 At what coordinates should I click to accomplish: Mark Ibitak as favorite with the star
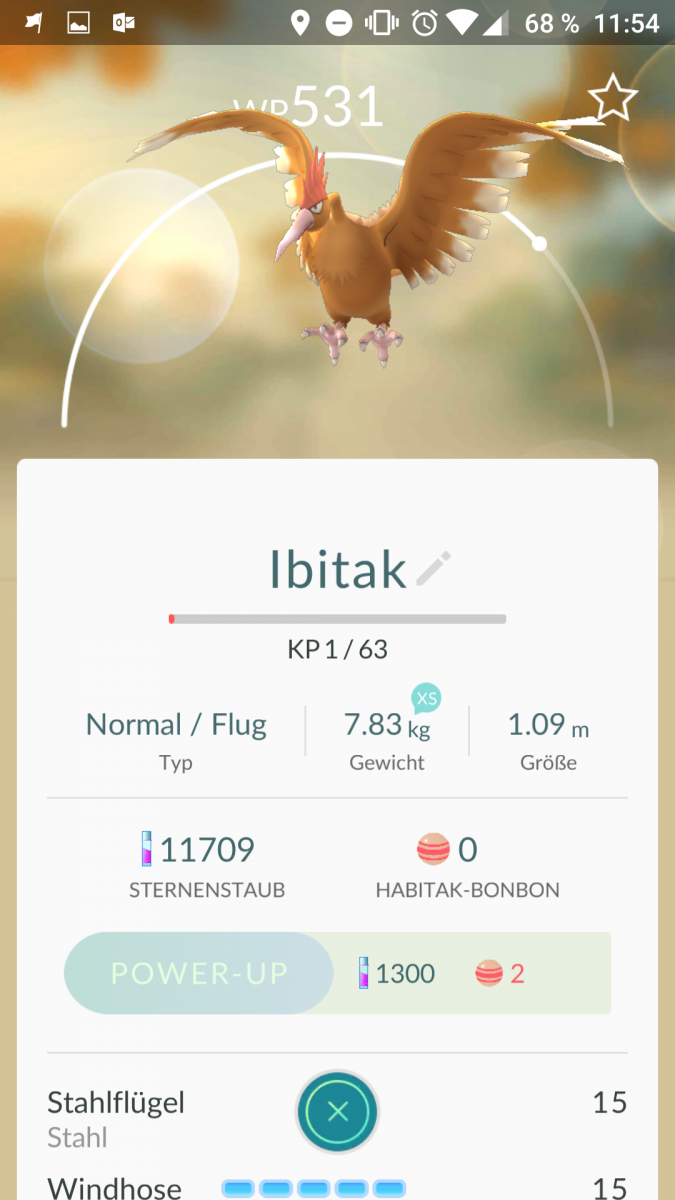(612, 99)
